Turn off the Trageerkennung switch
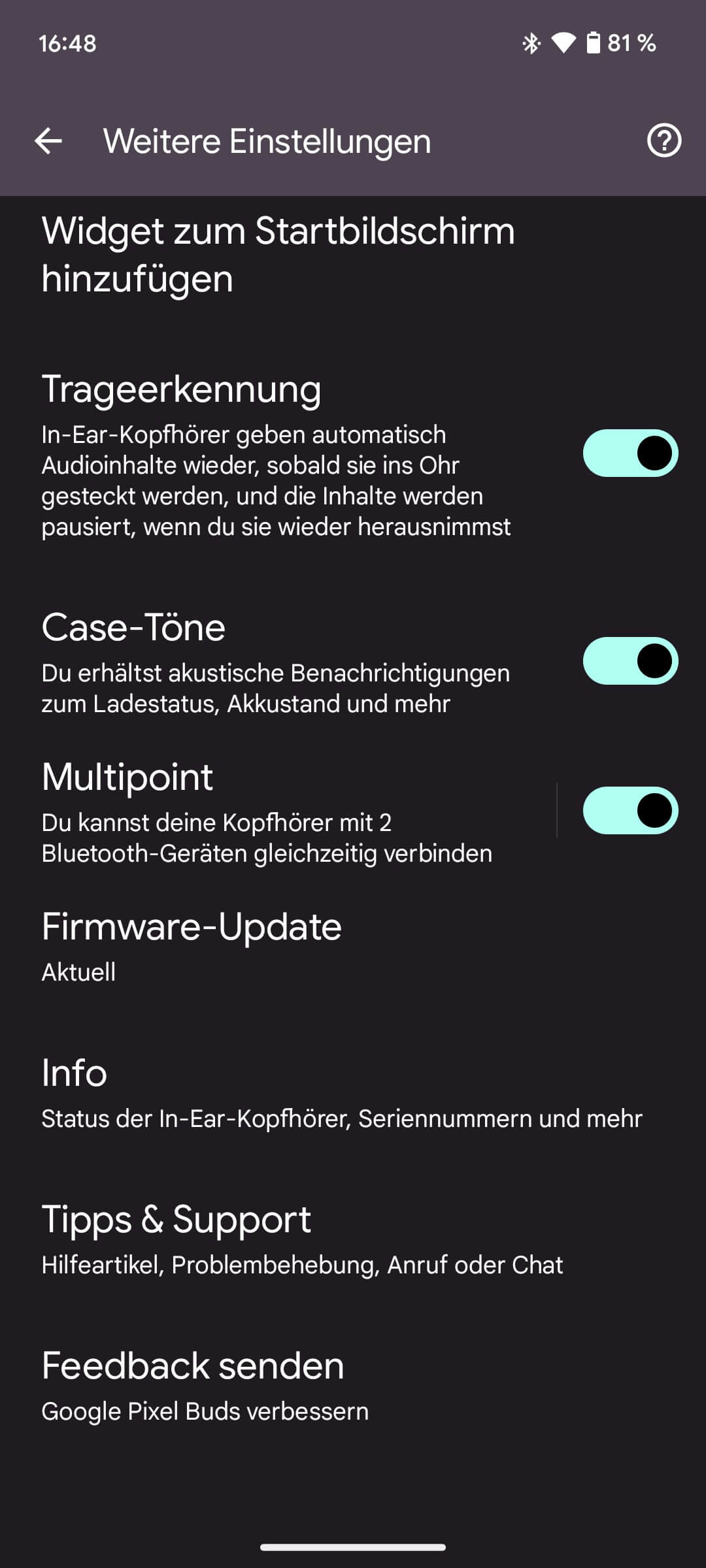Screen dimensions: 706x1568 [630, 453]
